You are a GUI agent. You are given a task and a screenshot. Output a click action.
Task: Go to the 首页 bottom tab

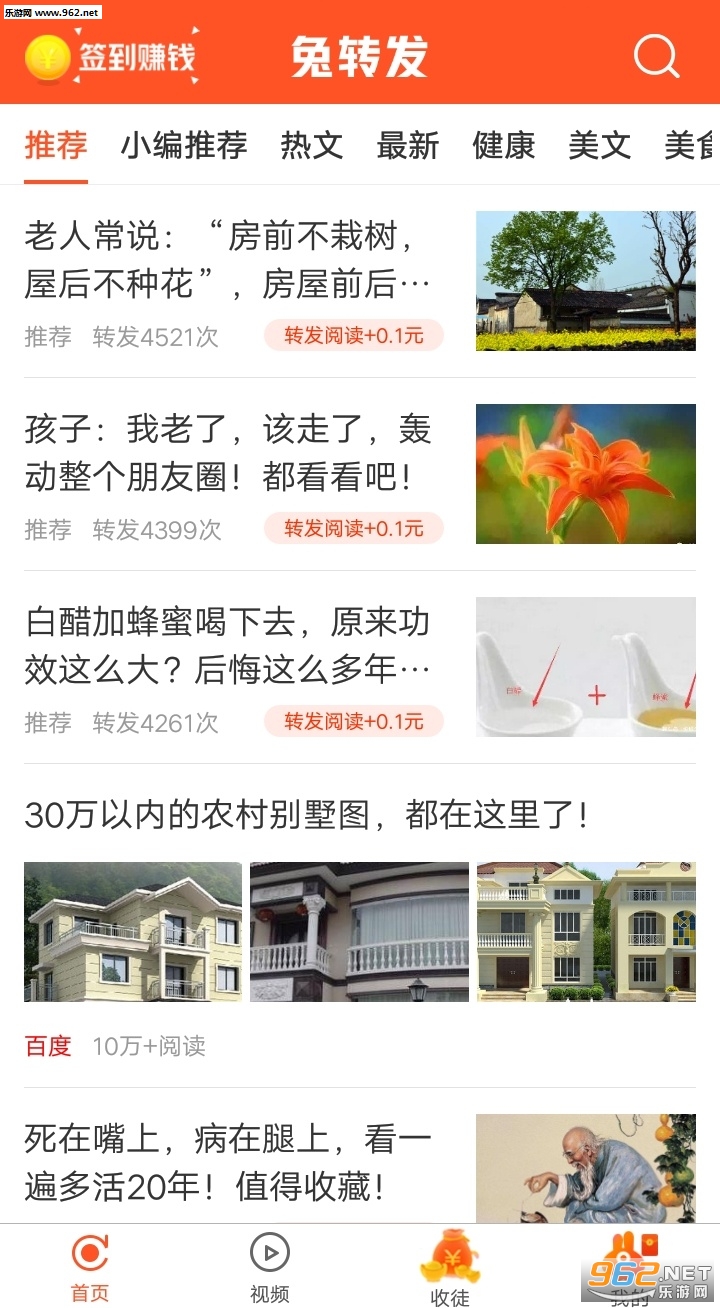pos(90,1268)
